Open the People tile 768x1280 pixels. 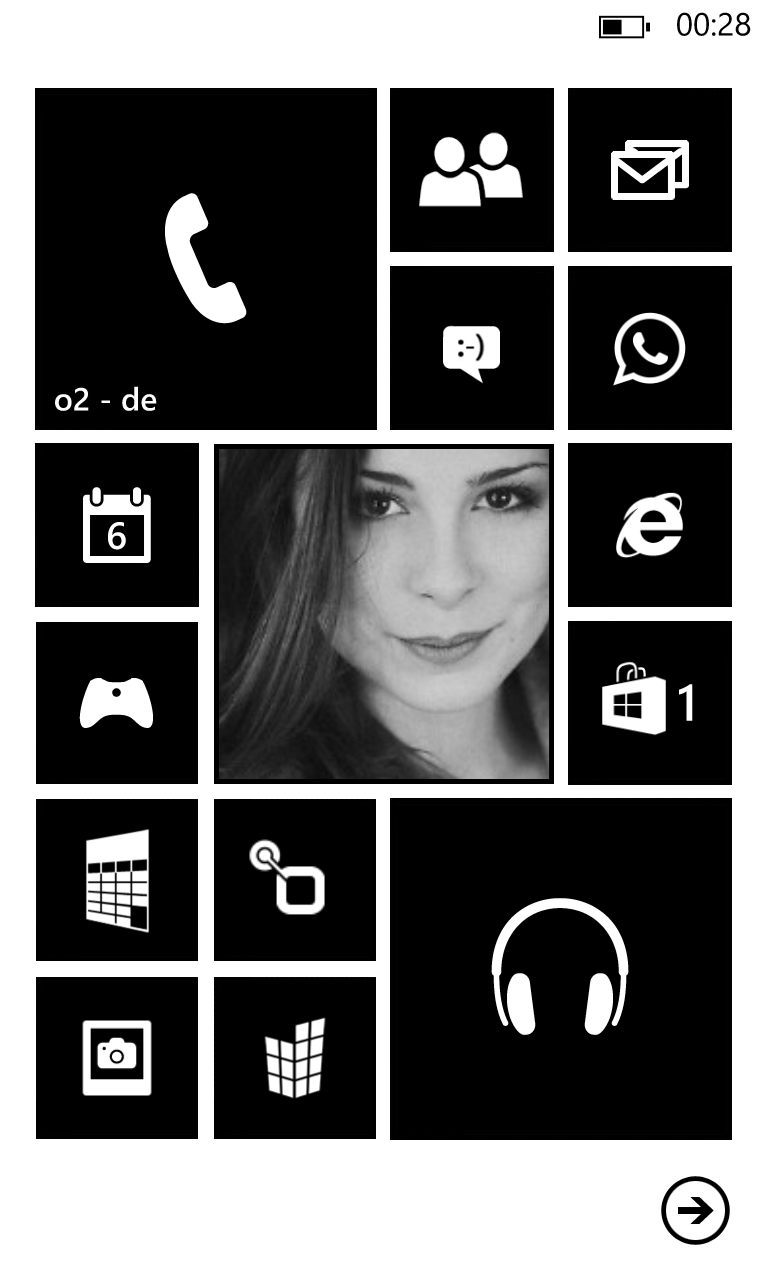472,170
